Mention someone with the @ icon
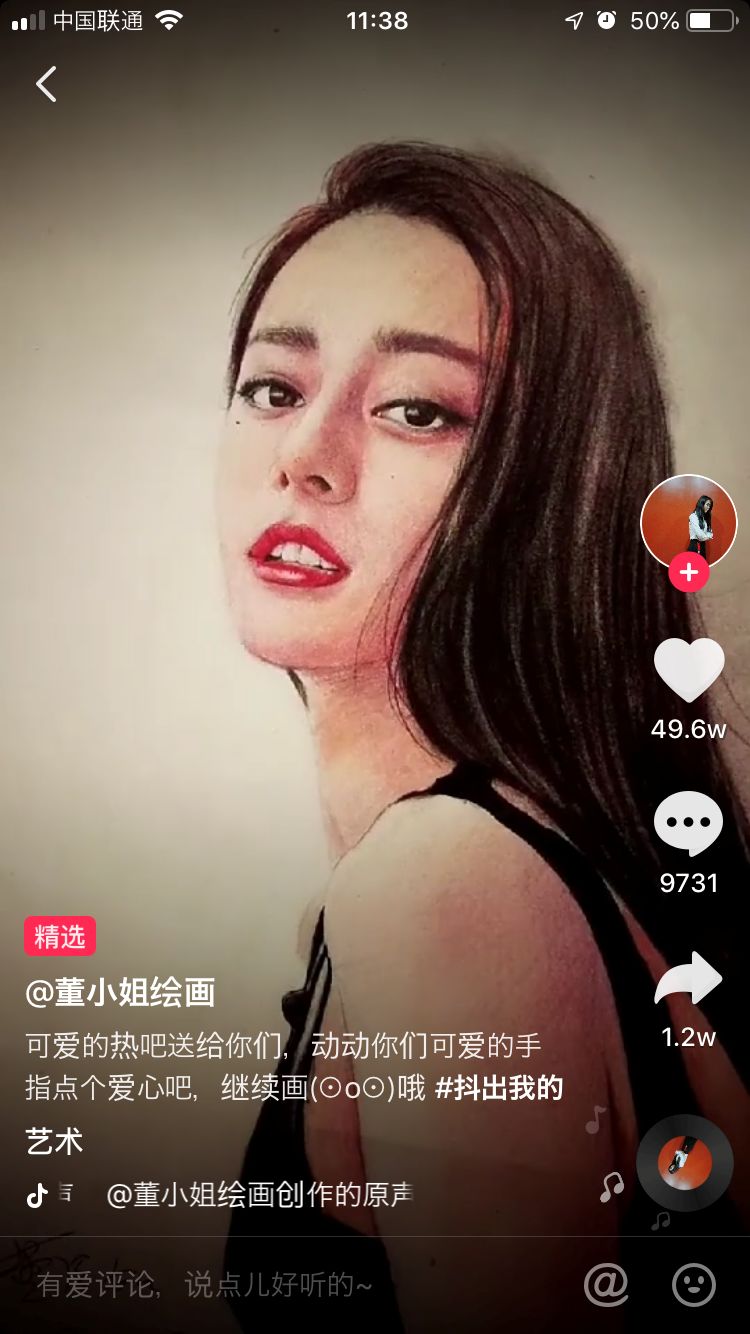The height and width of the screenshot is (1334, 750). (606, 1283)
